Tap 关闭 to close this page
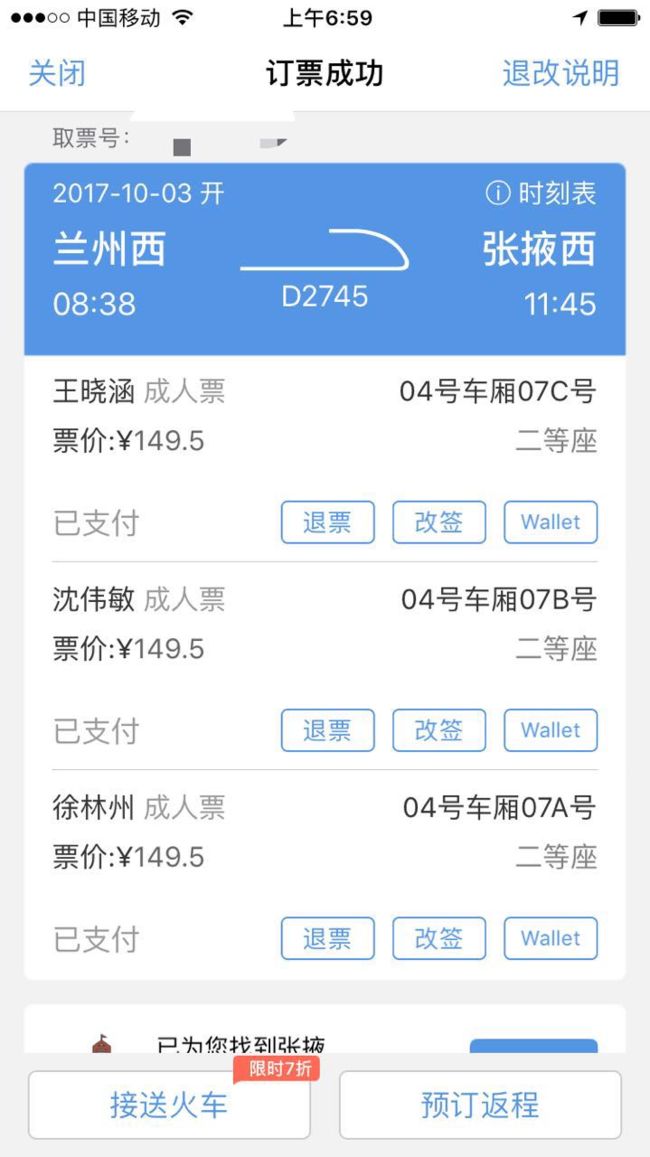The image size is (650, 1157). point(57,74)
